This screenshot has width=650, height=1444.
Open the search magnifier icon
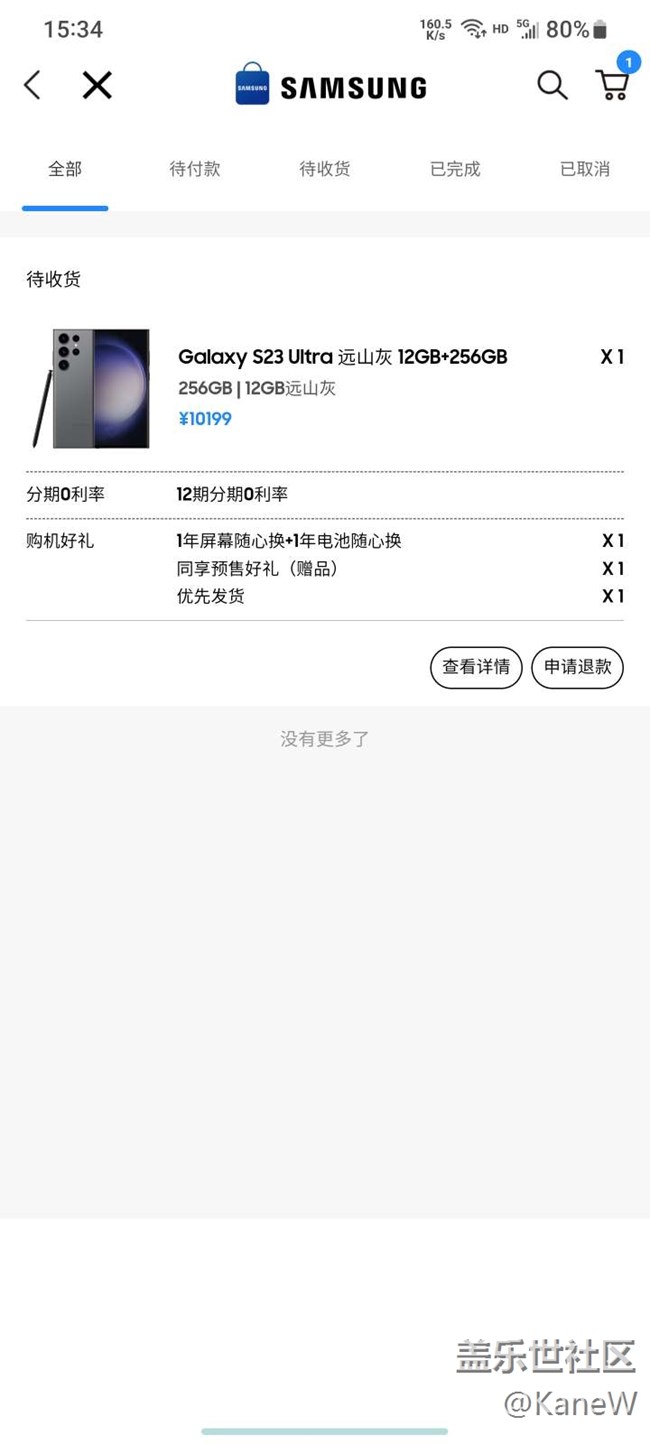coord(552,85)
